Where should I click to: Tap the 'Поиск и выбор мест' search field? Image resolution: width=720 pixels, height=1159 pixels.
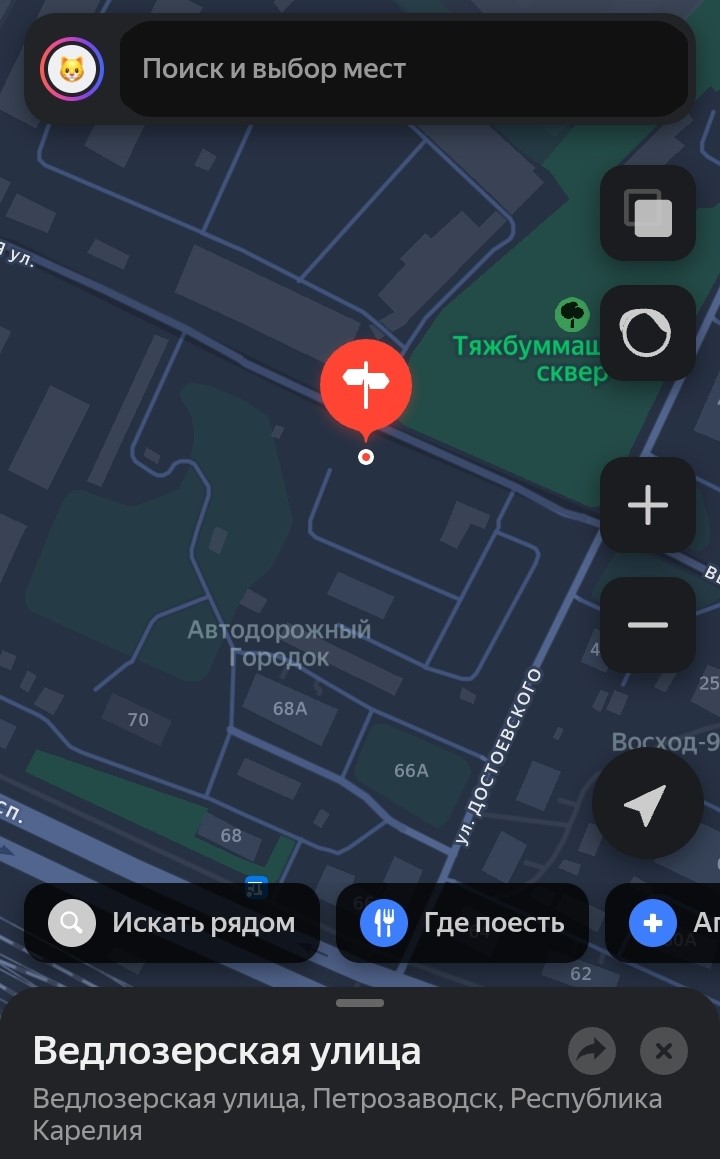tap(403, 69)
